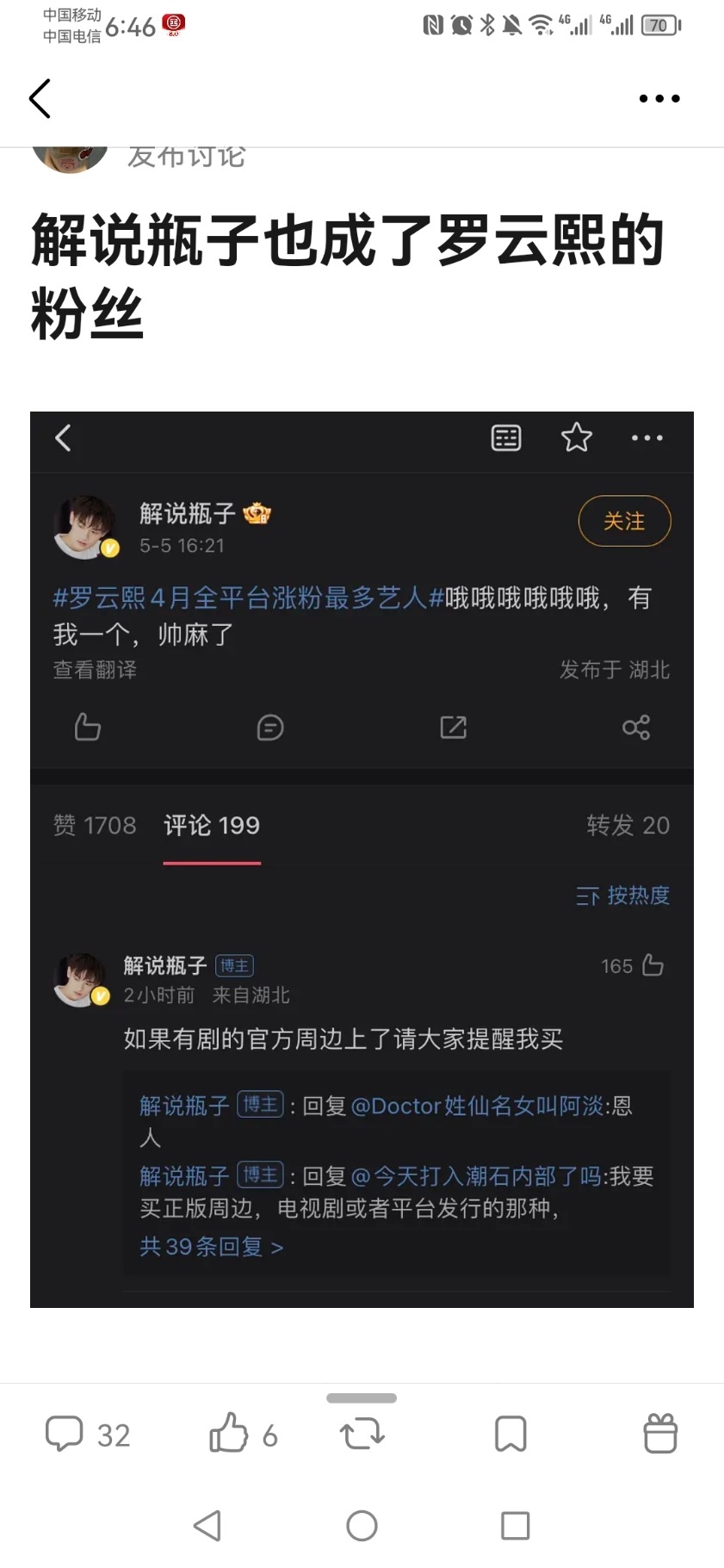Tap the 关注 follow button
Screen dimensions: 724x1568
click(x=624, y=521)
